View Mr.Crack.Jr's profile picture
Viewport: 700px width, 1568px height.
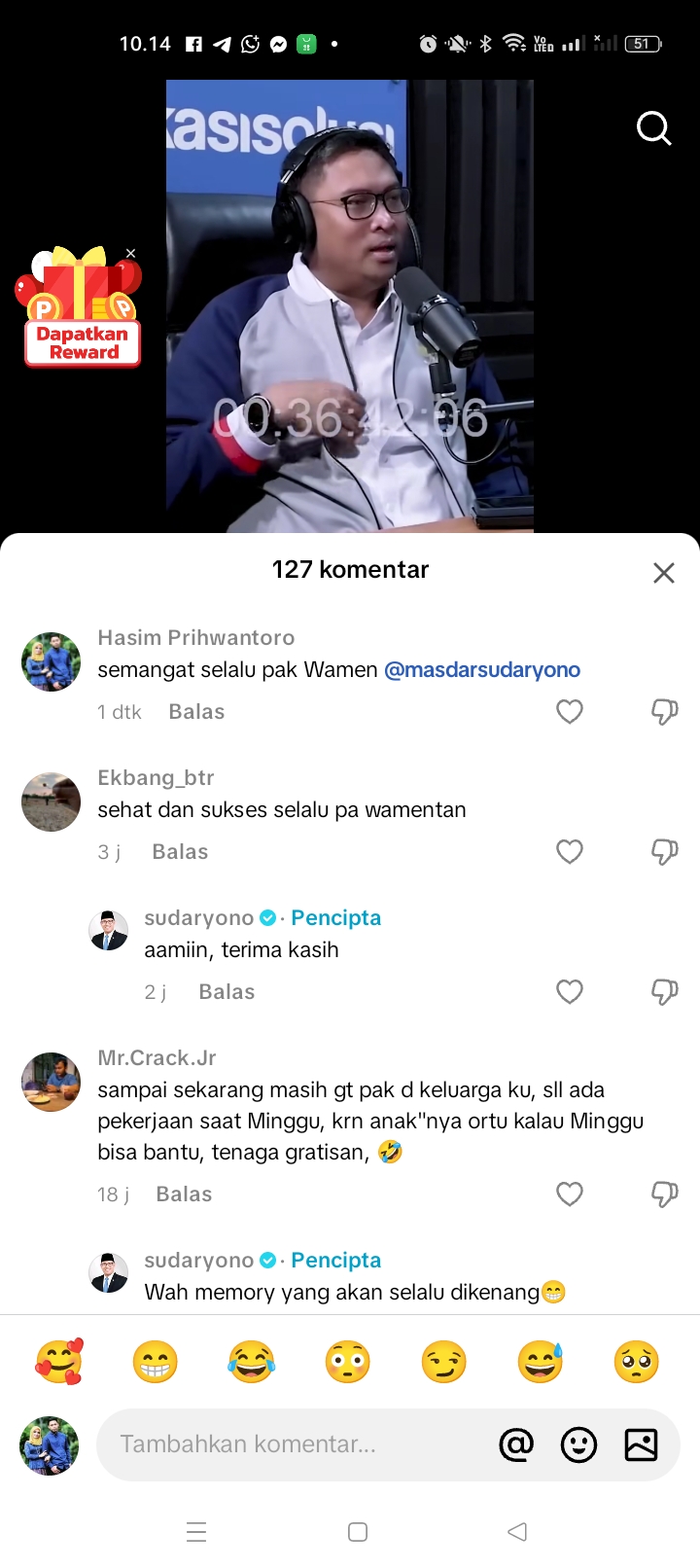[51, 1082]
